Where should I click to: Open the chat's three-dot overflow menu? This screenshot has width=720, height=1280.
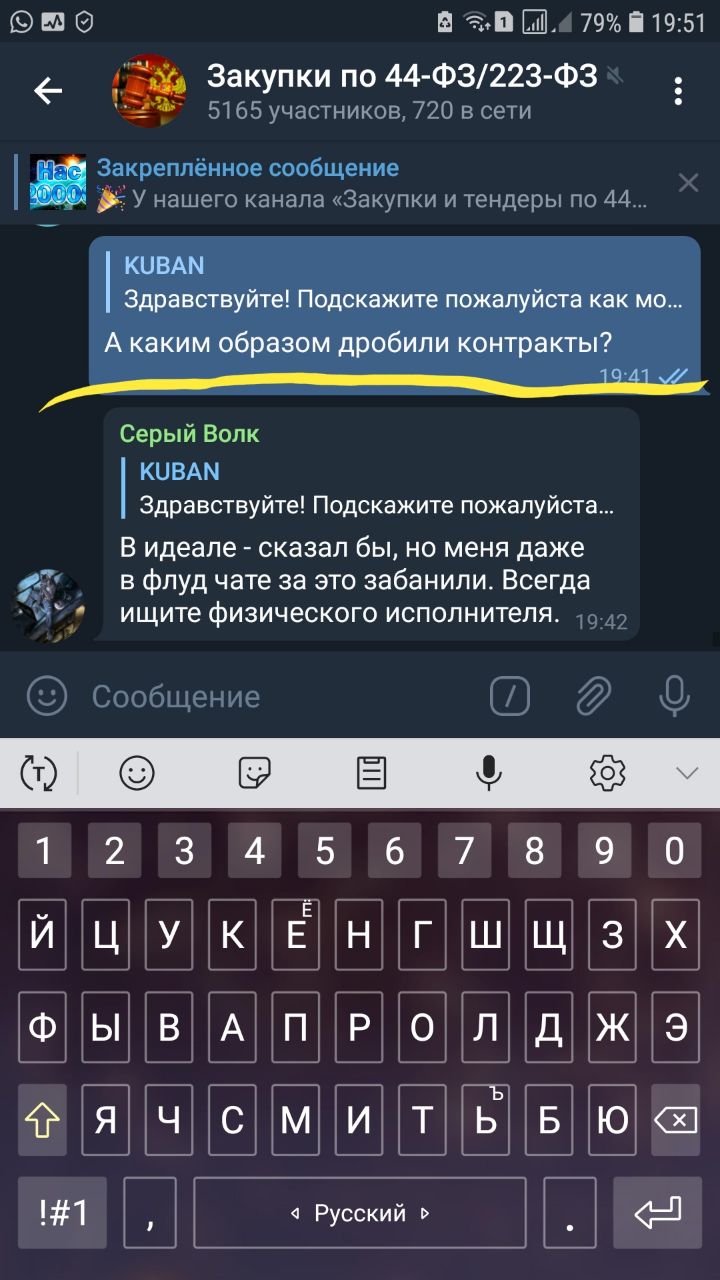click(x=679, y=91)
